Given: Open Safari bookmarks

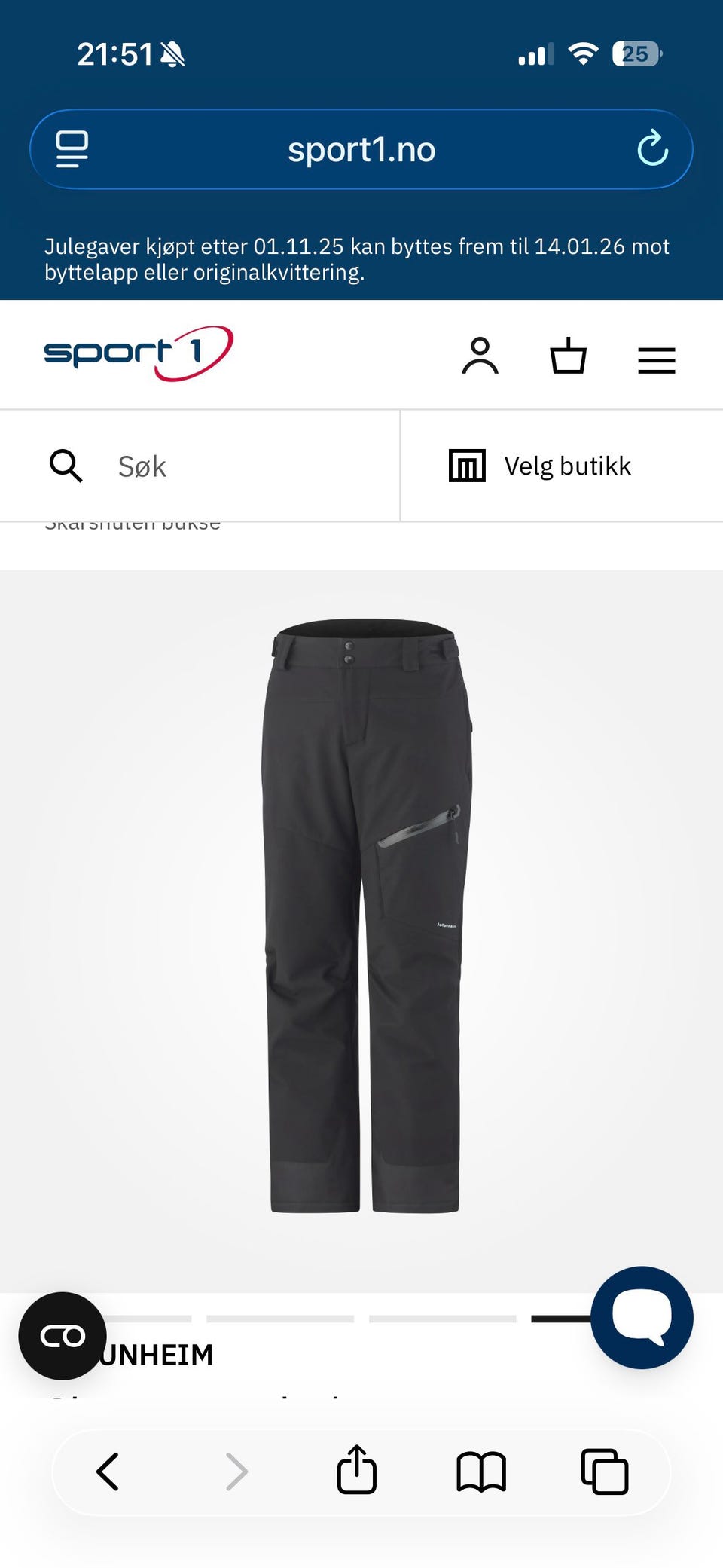Looking at the screenshot, I should (481, 1472).
